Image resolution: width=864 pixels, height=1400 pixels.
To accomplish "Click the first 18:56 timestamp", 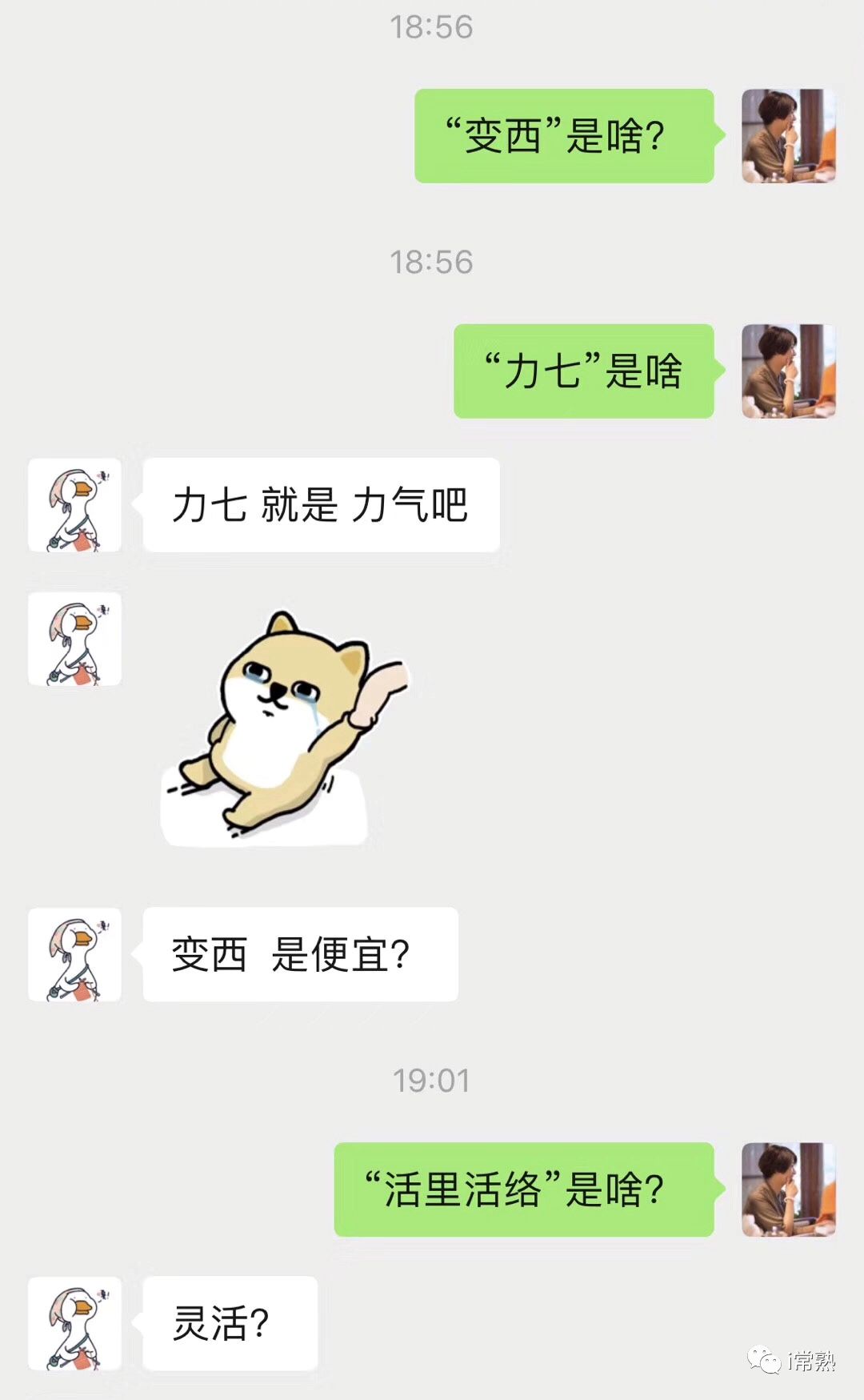I will click(432, 27).
